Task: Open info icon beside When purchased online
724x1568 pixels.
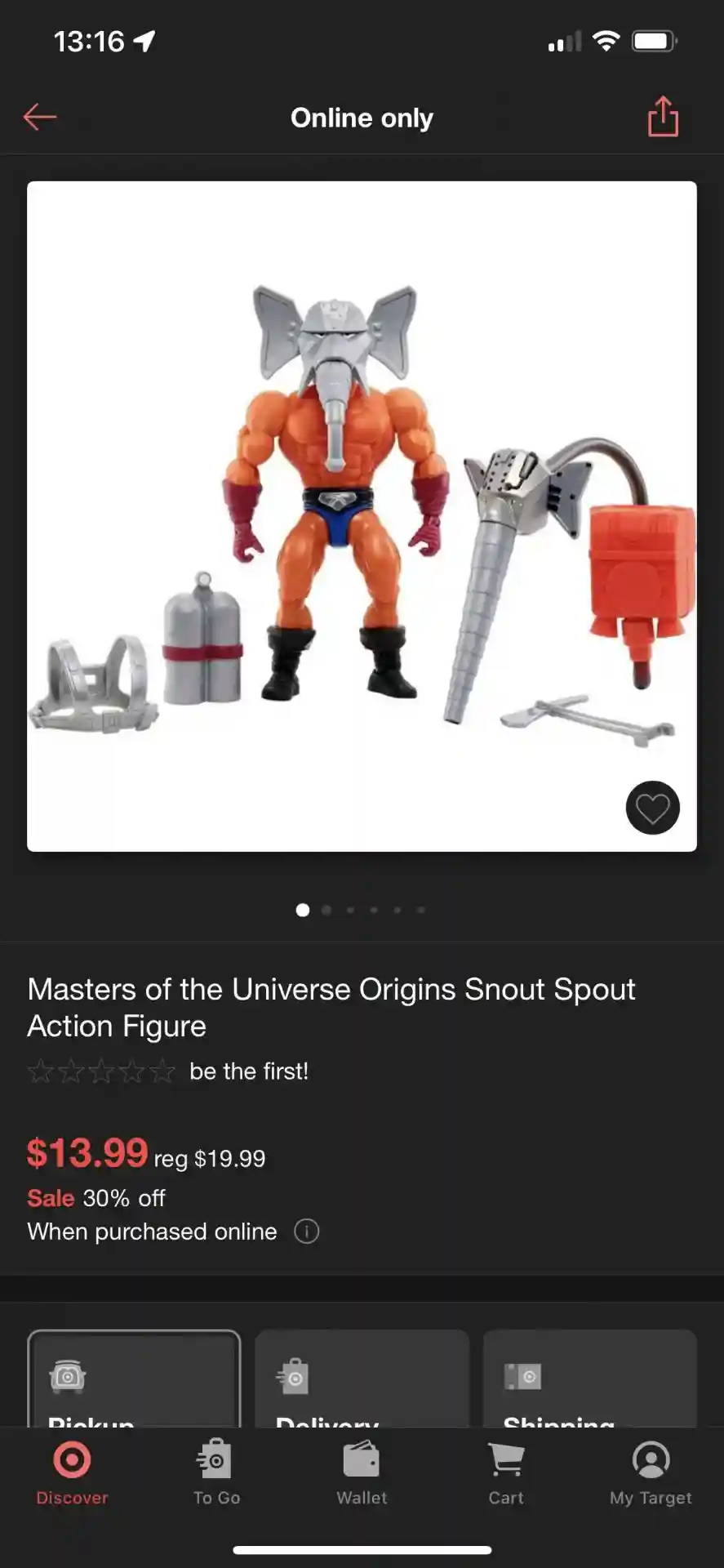Action: 307,1231
